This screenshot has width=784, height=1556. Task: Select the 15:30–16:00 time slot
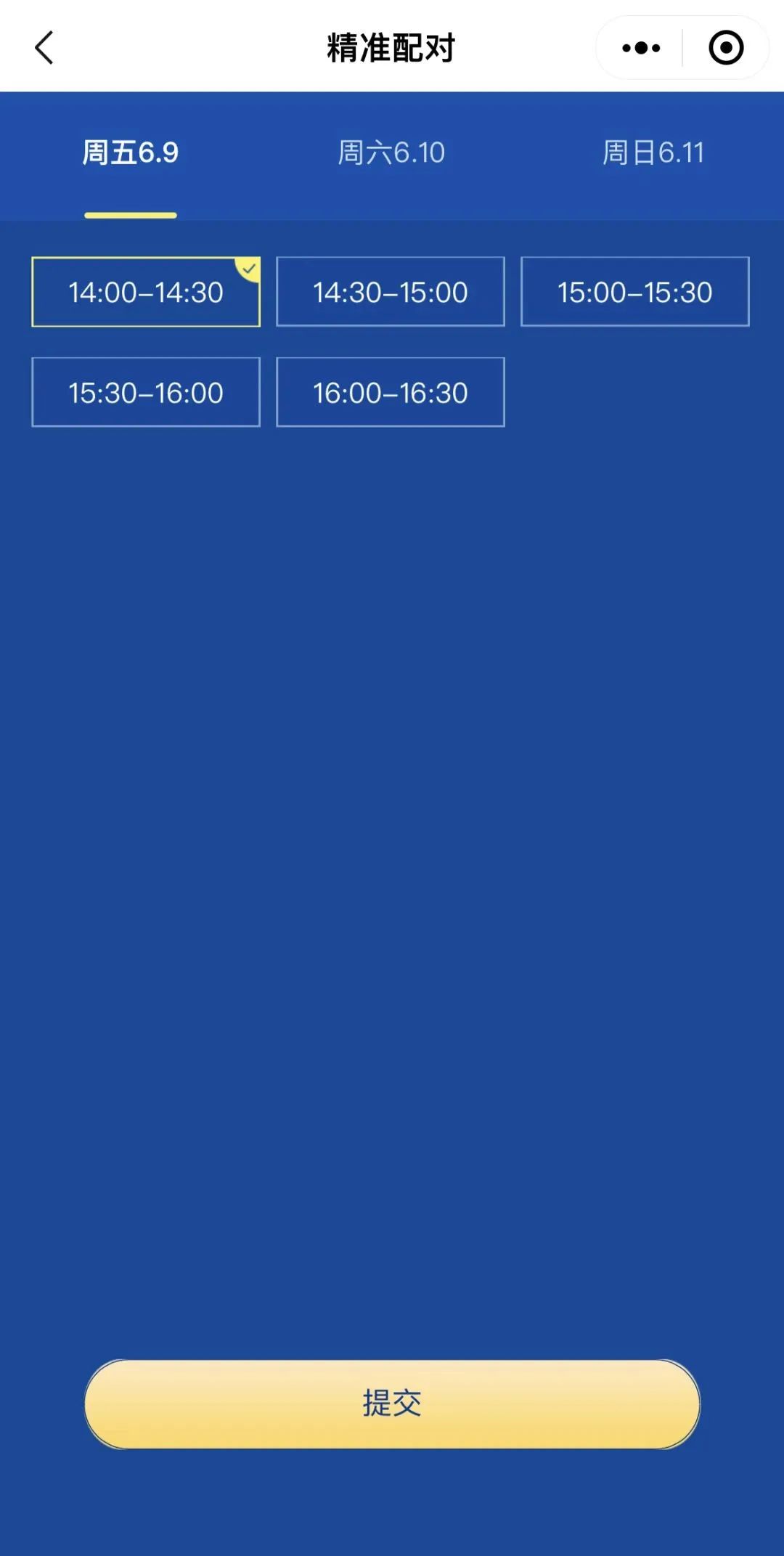click(146, 392)
